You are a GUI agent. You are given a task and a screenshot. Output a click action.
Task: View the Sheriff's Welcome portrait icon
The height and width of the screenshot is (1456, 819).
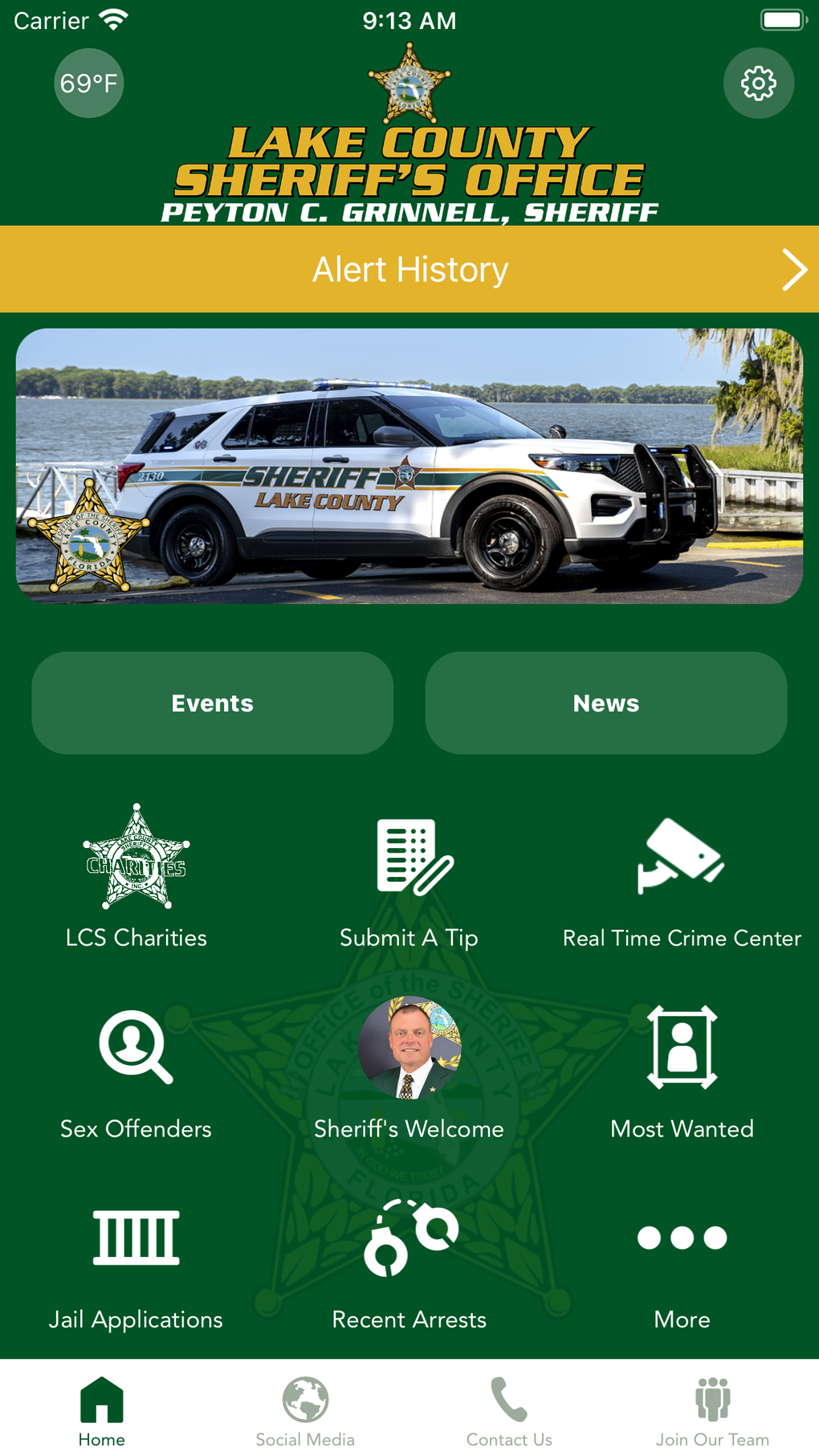pyautogui.click(x=409, y=1052)
